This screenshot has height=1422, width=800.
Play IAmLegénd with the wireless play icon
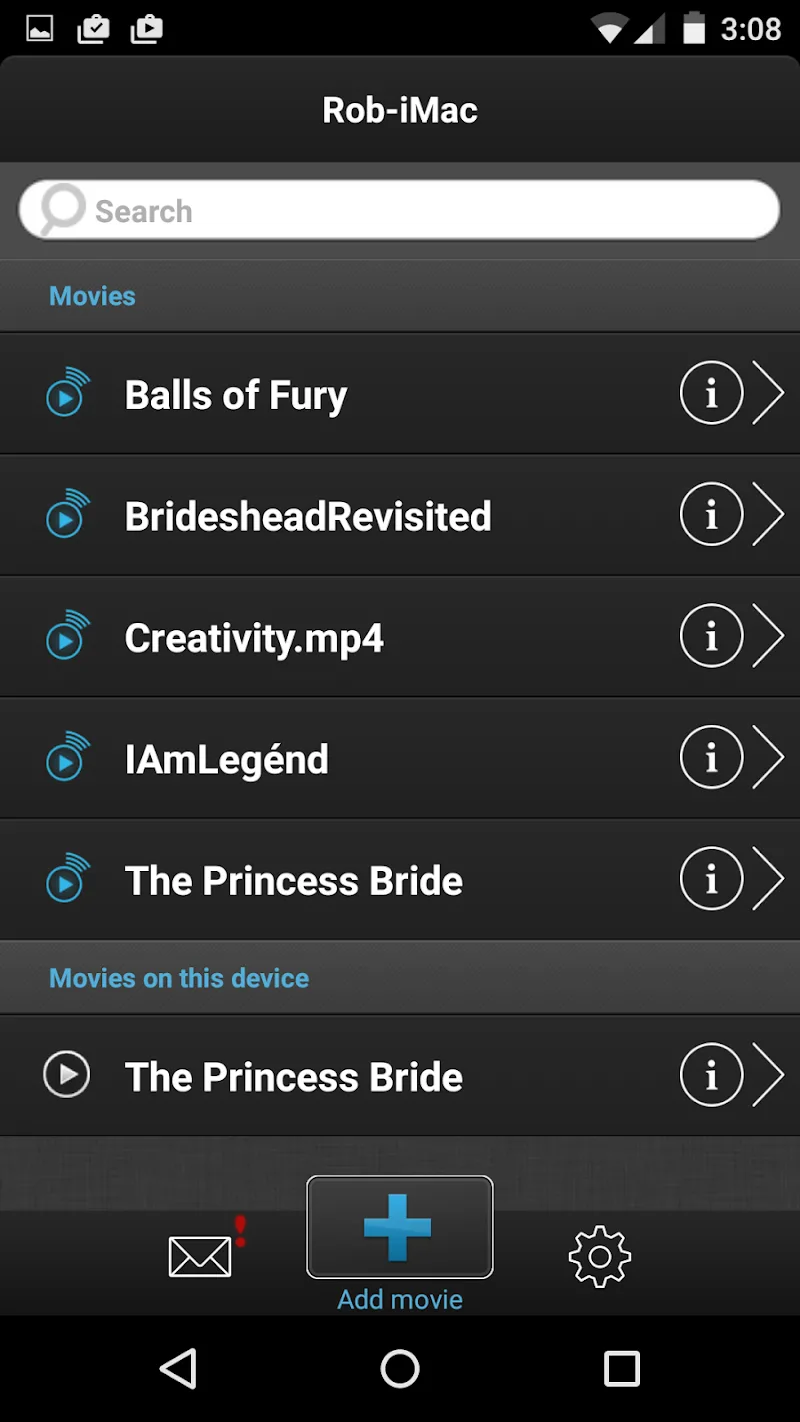[67, 757]
